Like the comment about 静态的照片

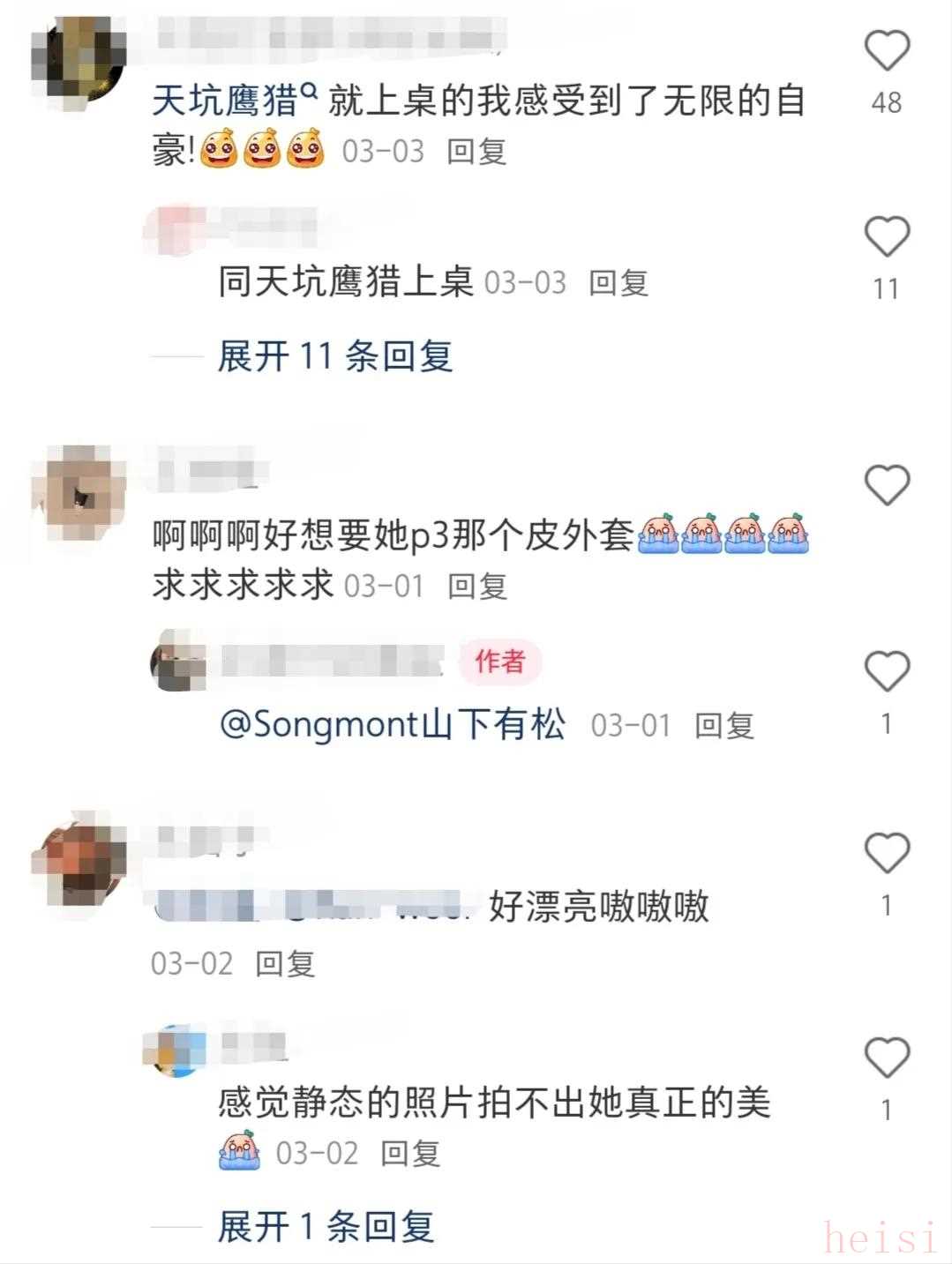pos(886,1058)
